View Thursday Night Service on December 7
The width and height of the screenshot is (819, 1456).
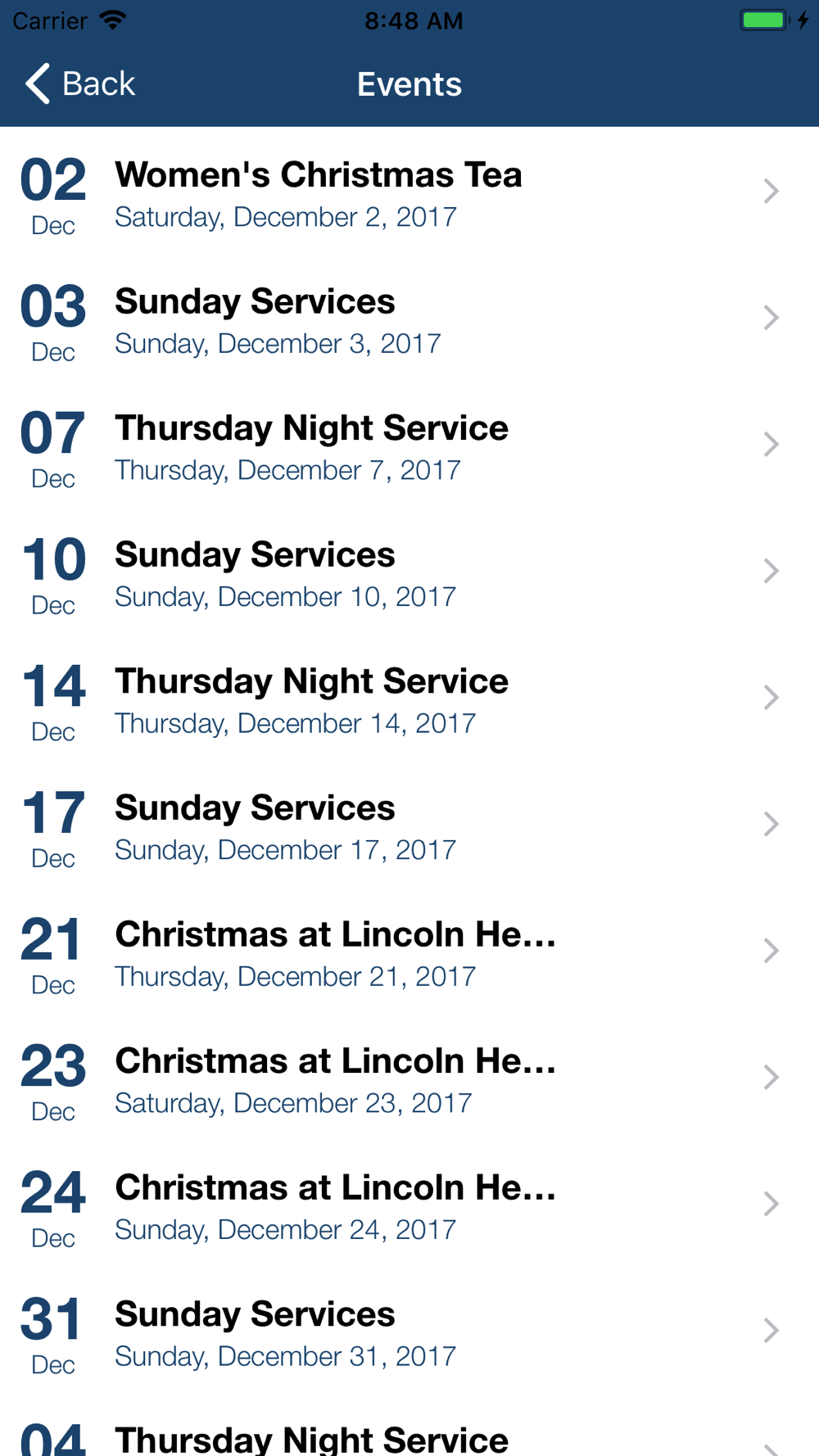coord(409,444)
